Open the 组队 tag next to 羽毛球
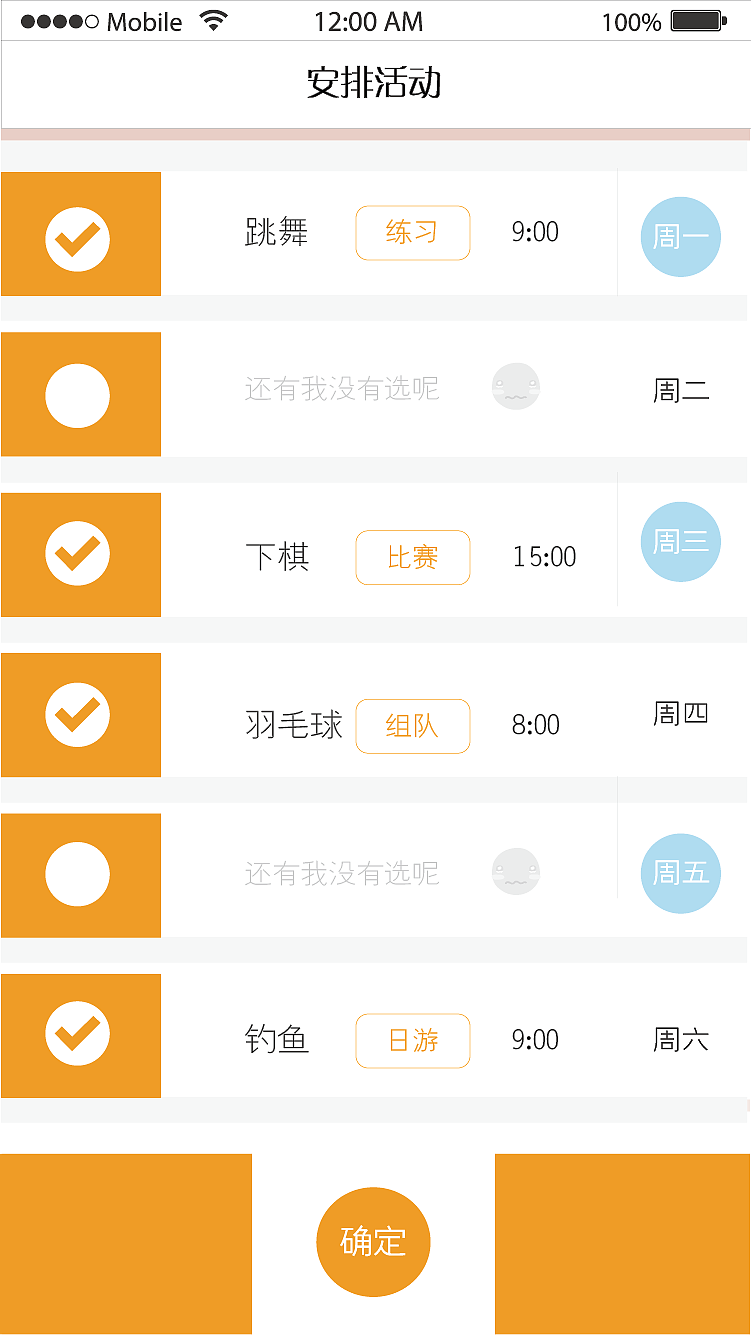 click(x=413, y=727)
